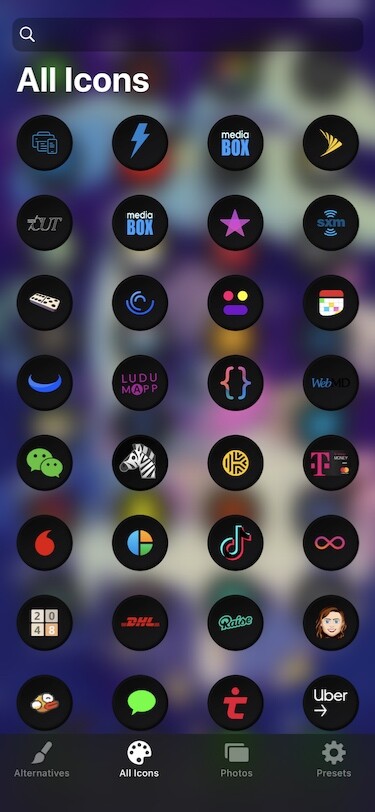Select the T-Mobile Money icon
The height and width of the screenshot is (812, 375).
point(331,463)
